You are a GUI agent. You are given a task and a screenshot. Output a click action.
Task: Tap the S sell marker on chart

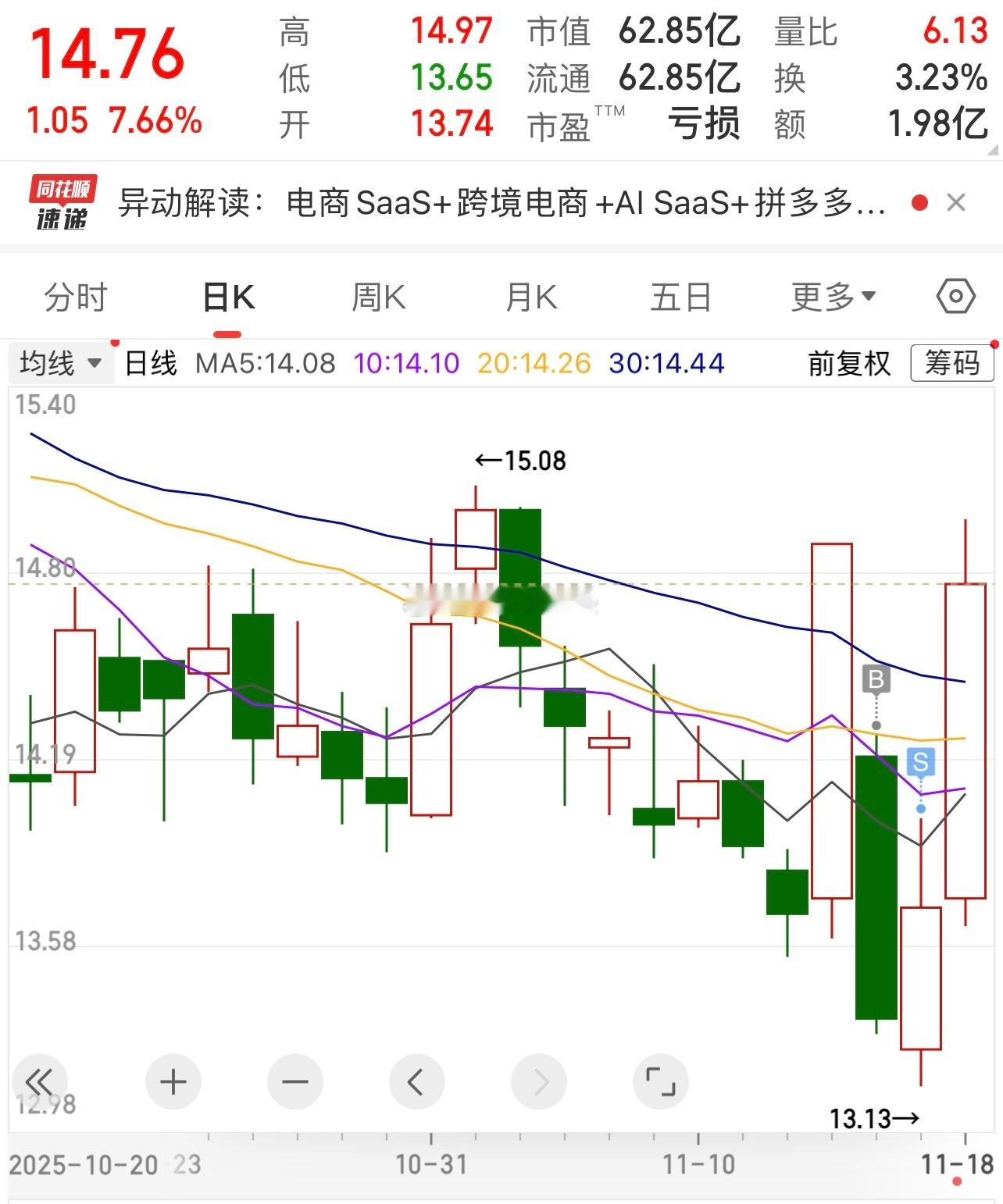point(921,761)
